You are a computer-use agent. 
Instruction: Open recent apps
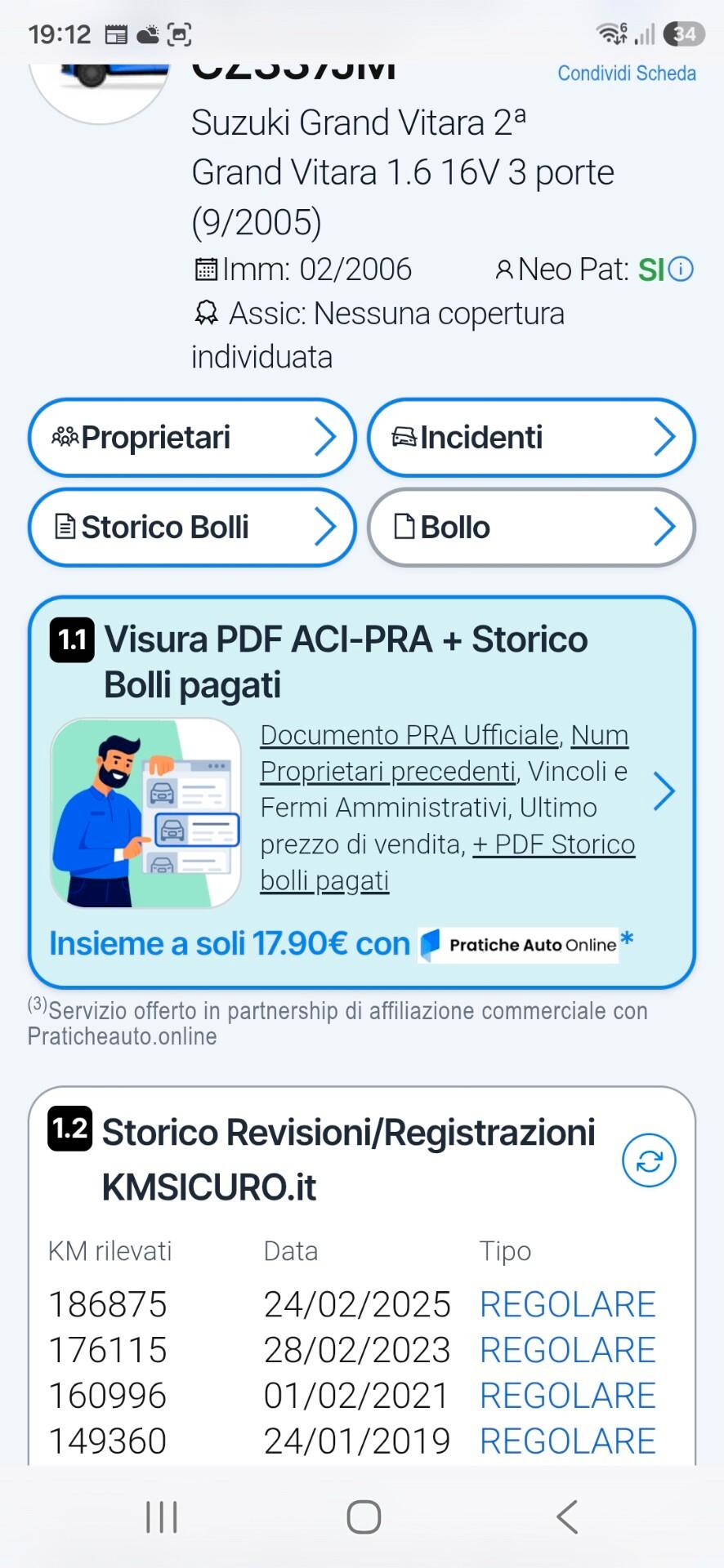click(161, 1517)
